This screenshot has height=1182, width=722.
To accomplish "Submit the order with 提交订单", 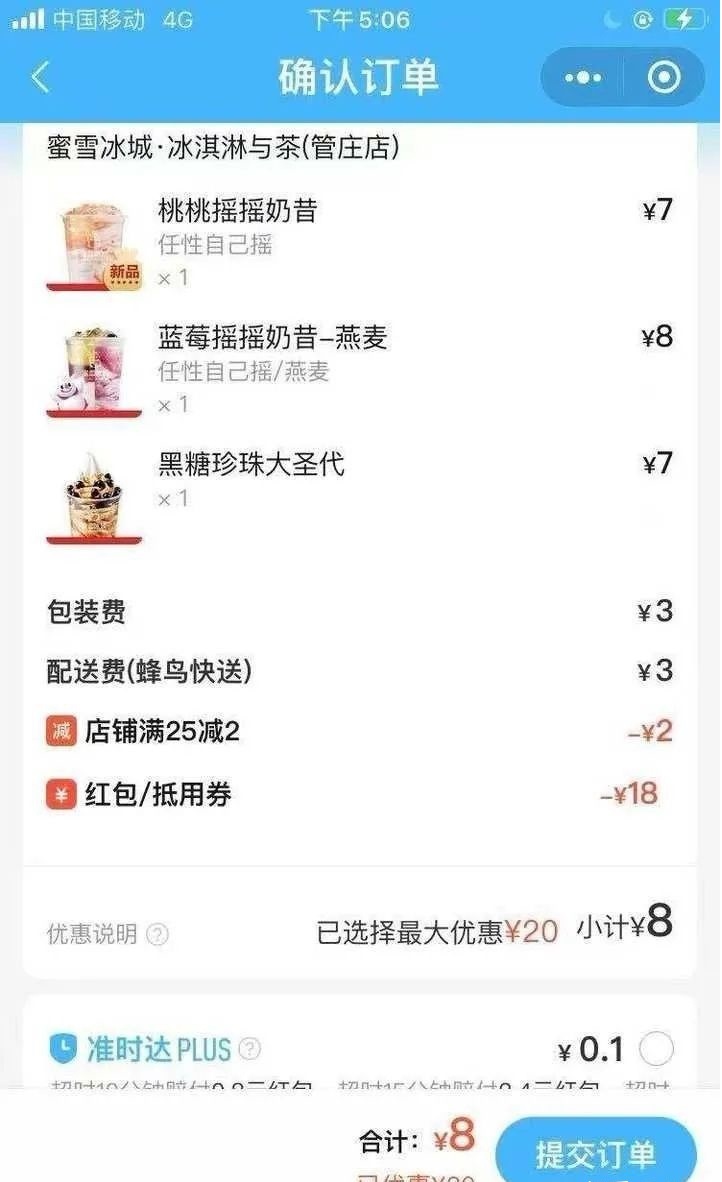I will point(595,1149).
